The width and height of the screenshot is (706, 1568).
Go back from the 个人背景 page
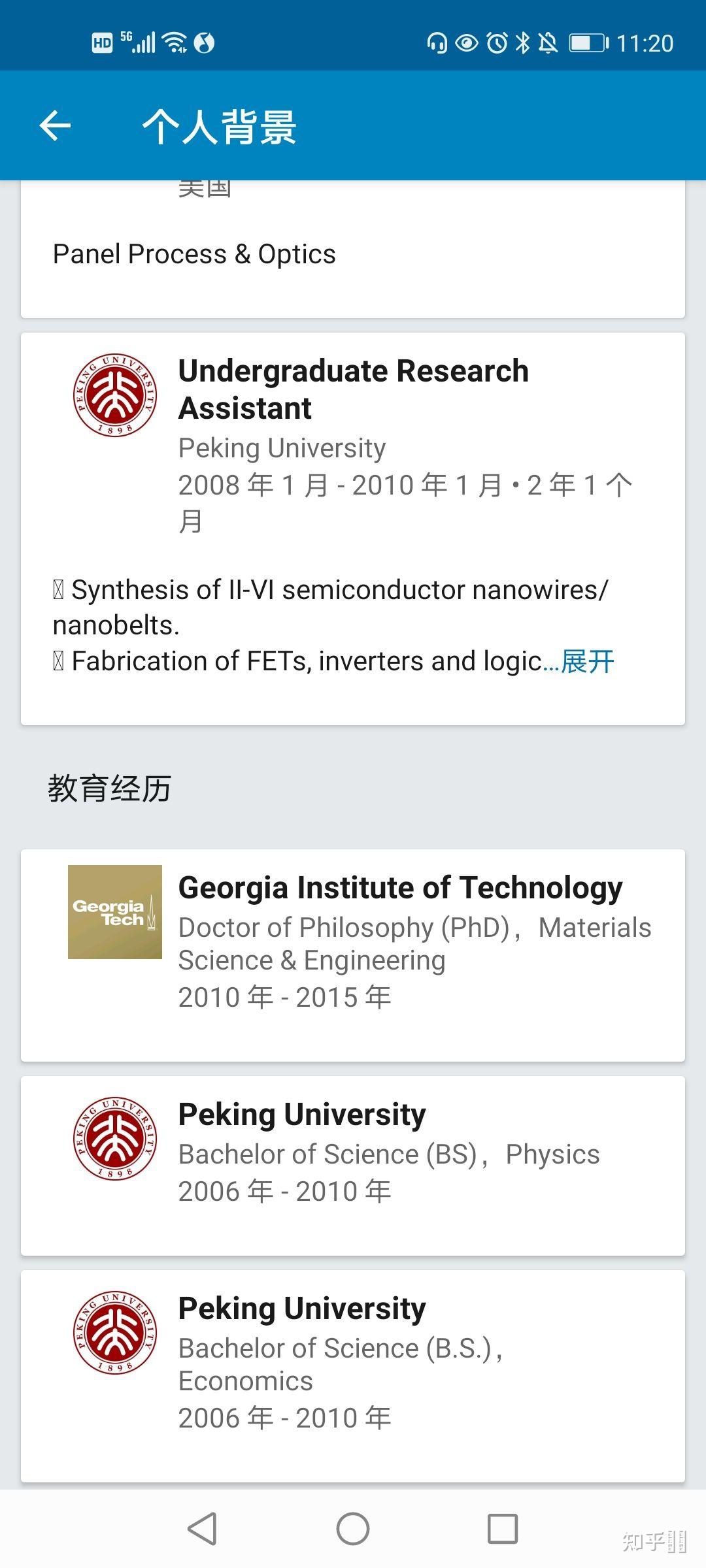(55, 125)
